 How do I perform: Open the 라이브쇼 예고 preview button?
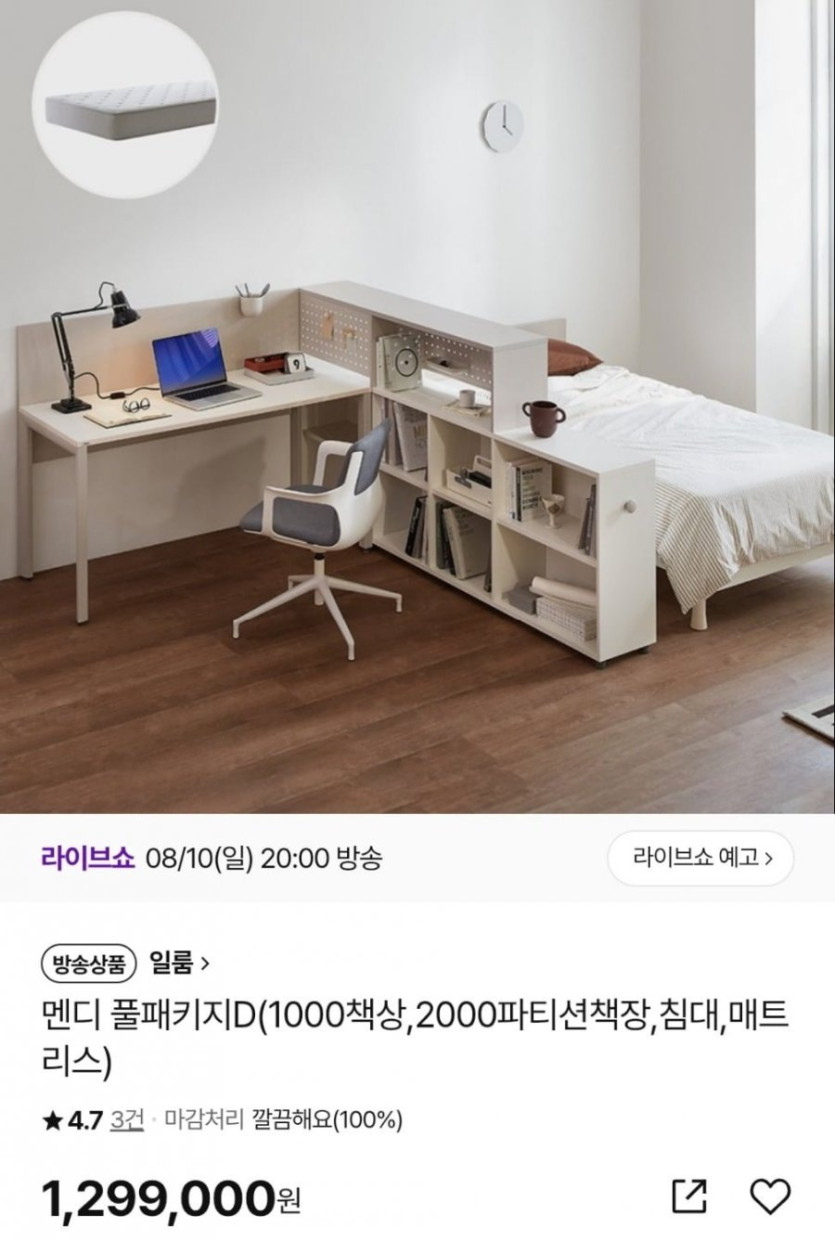[x=701, y=858]
